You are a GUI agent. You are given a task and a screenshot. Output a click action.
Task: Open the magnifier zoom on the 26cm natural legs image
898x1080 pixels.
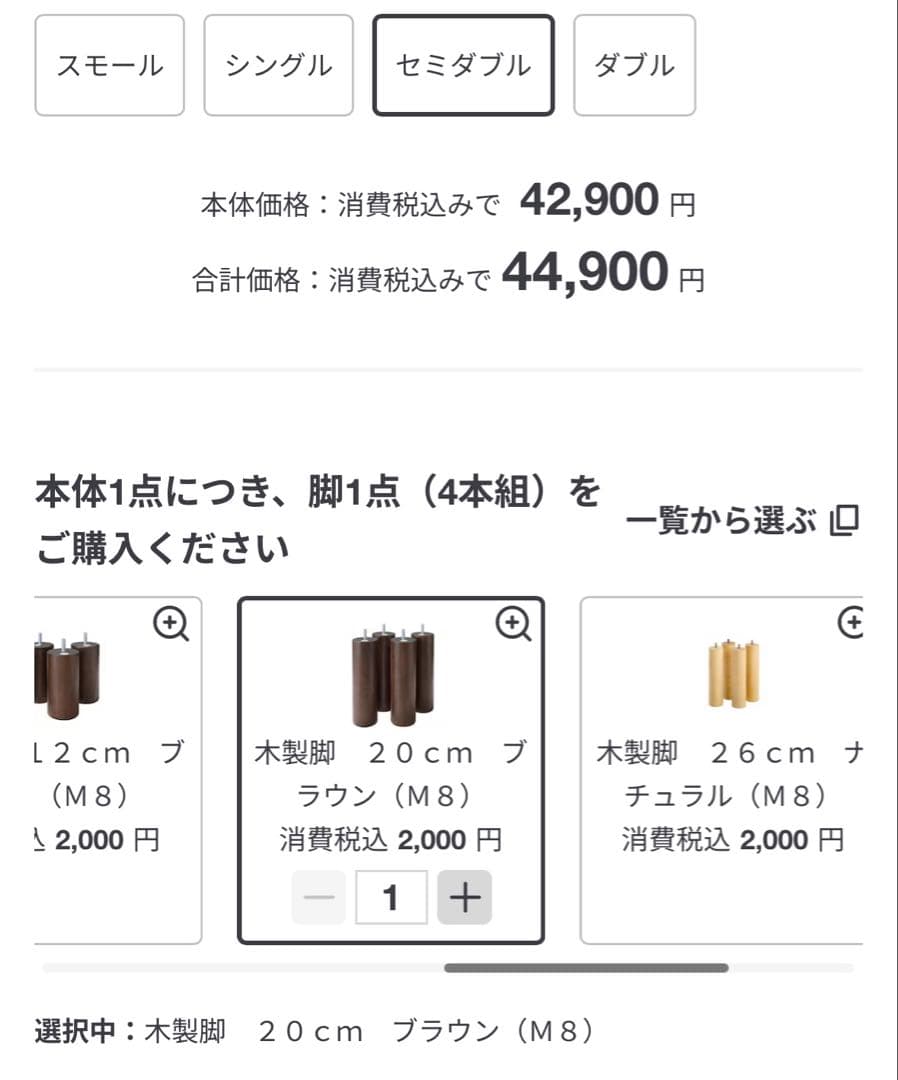point(853,623)
